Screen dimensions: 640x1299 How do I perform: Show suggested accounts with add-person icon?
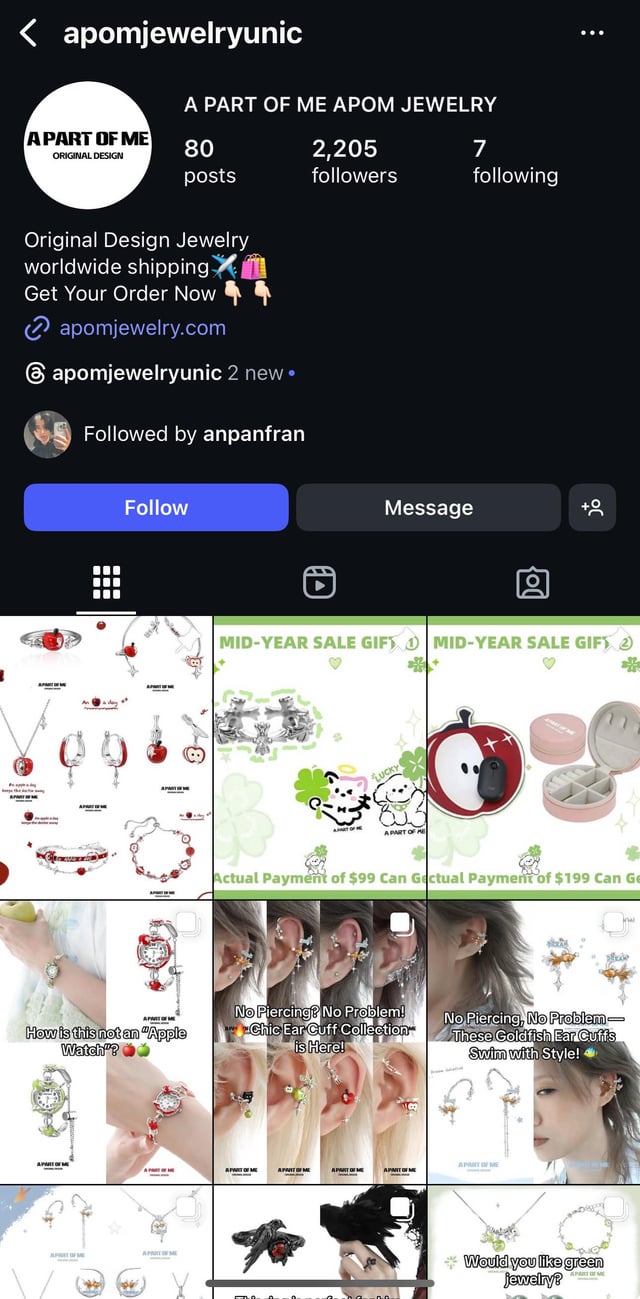[x=592, y=507]
